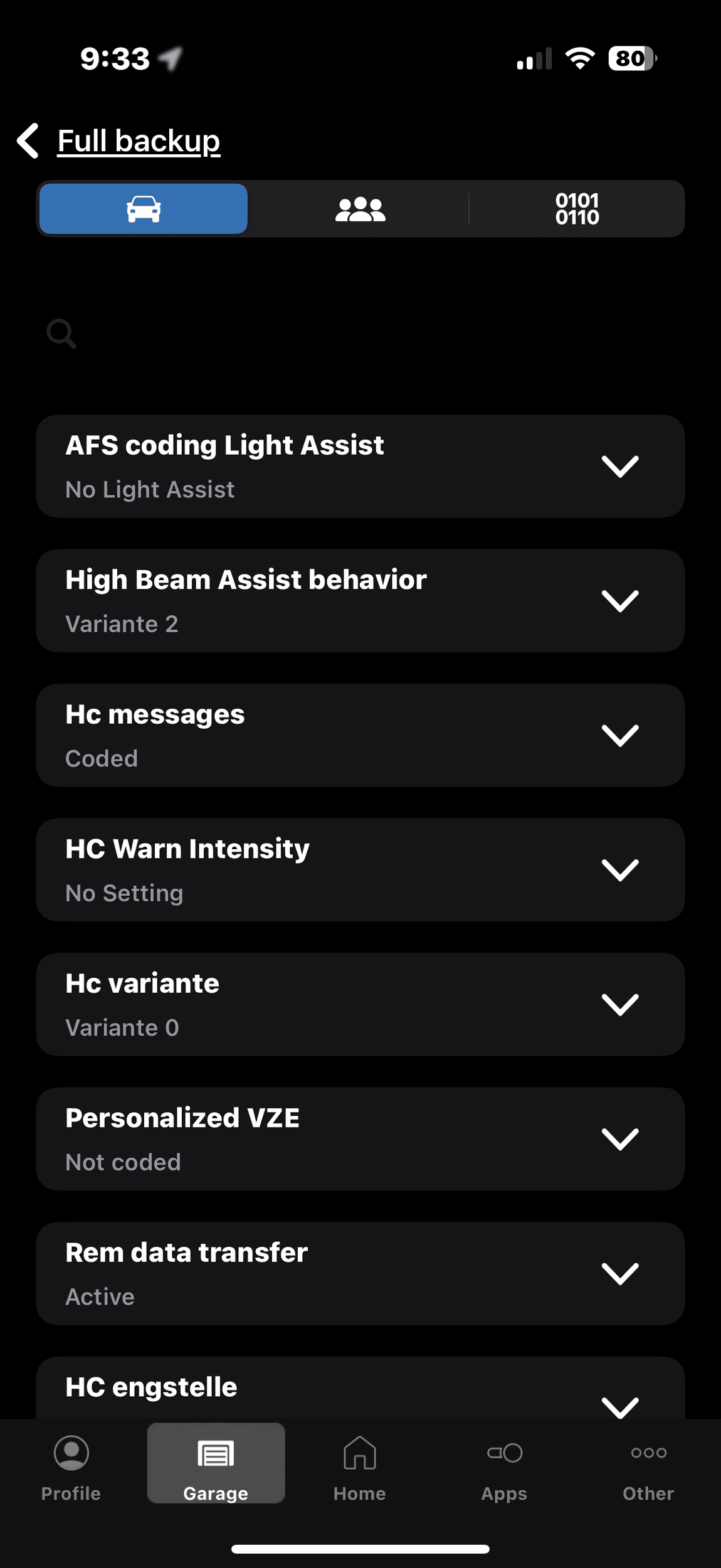Switch to the people group tab

coord(360,209)
